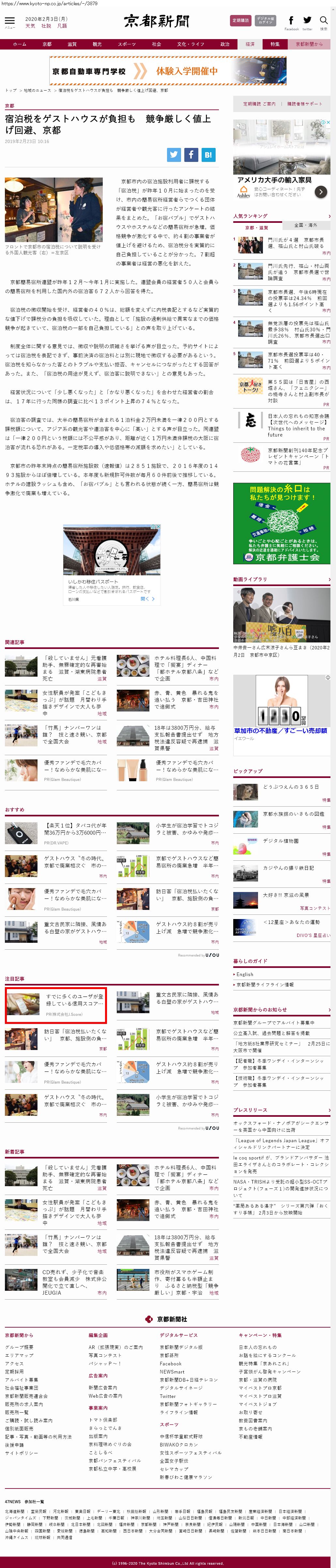336x1568 pixels.
Task: Share this article on Twitter
Action: (x=175, y=155)
